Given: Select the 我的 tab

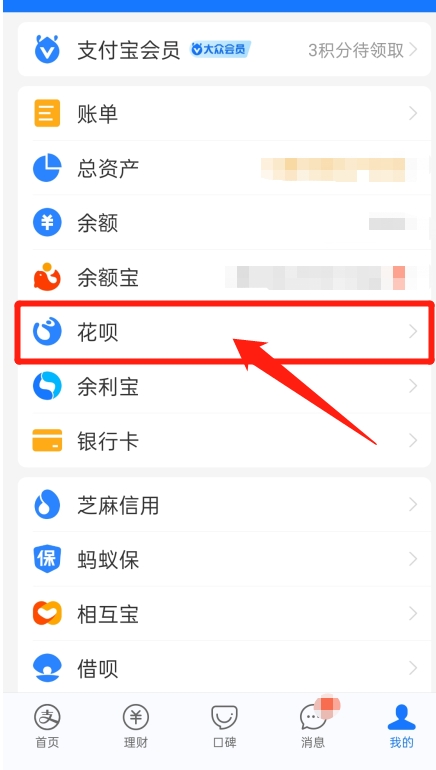Looking at the screenshot, I should [x=402, y=727].
